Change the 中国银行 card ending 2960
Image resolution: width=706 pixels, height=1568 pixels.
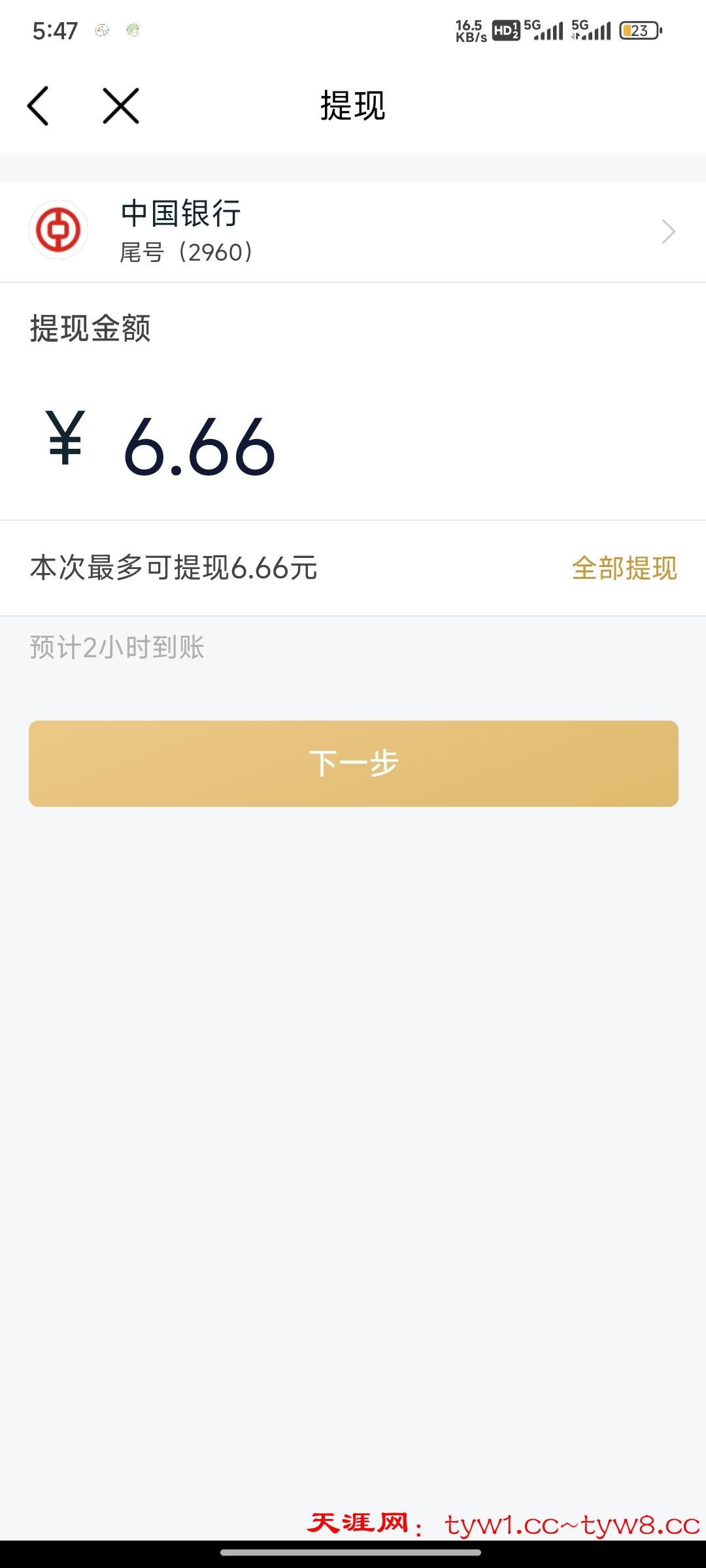(353, 232)
